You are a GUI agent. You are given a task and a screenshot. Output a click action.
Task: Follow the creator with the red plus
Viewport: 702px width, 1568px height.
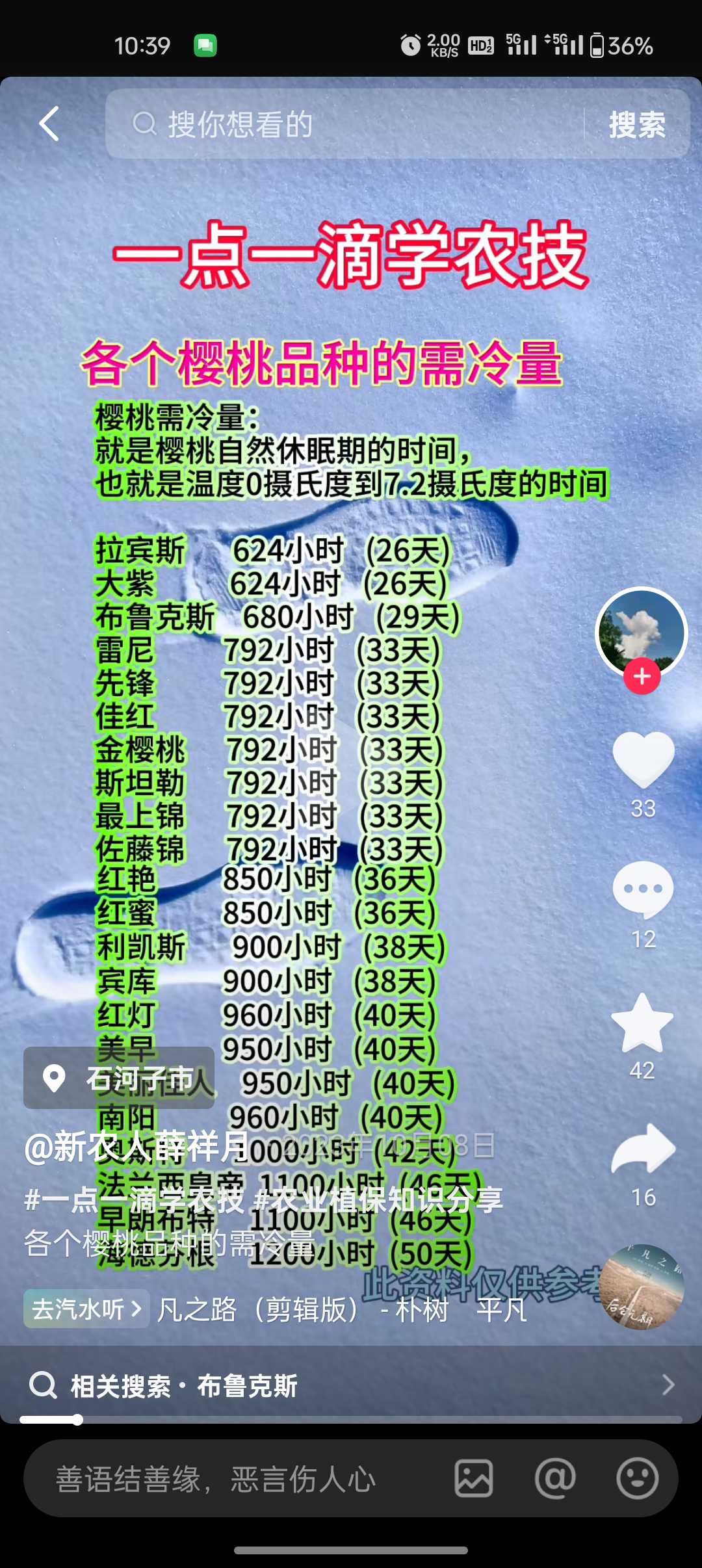pyautogui.click(x=642, y=676)
